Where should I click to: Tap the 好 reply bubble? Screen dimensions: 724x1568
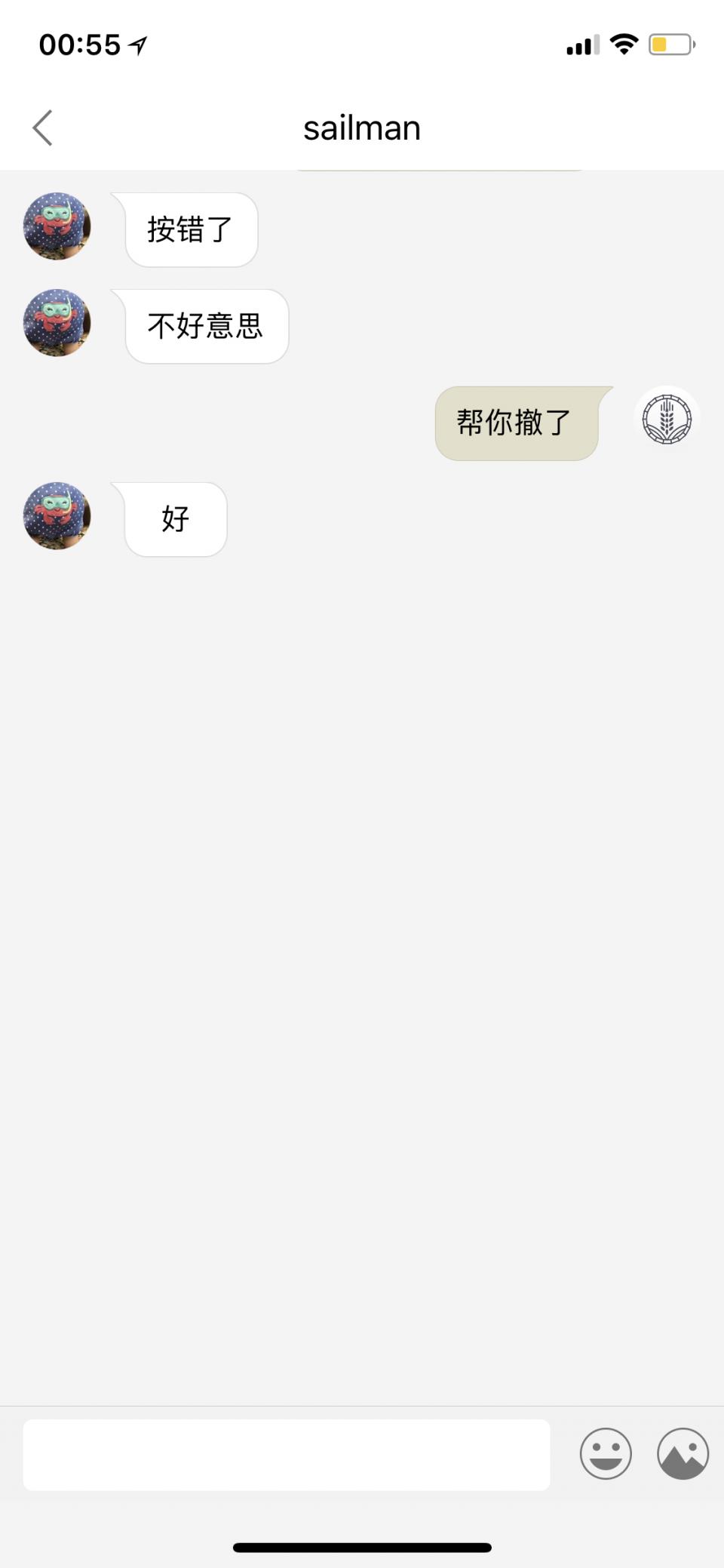tap(173, 519)
